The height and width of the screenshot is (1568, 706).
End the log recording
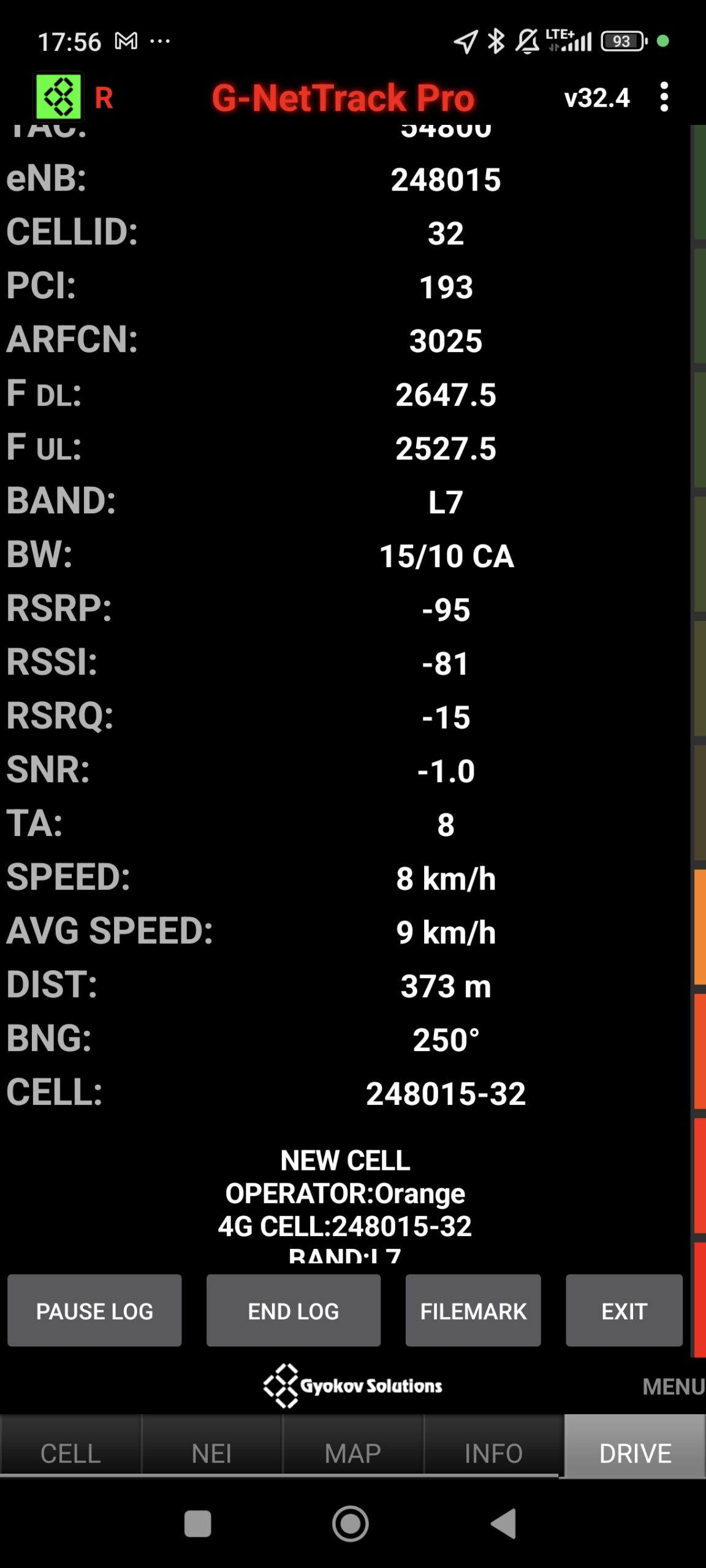(x=293, y=1311)
